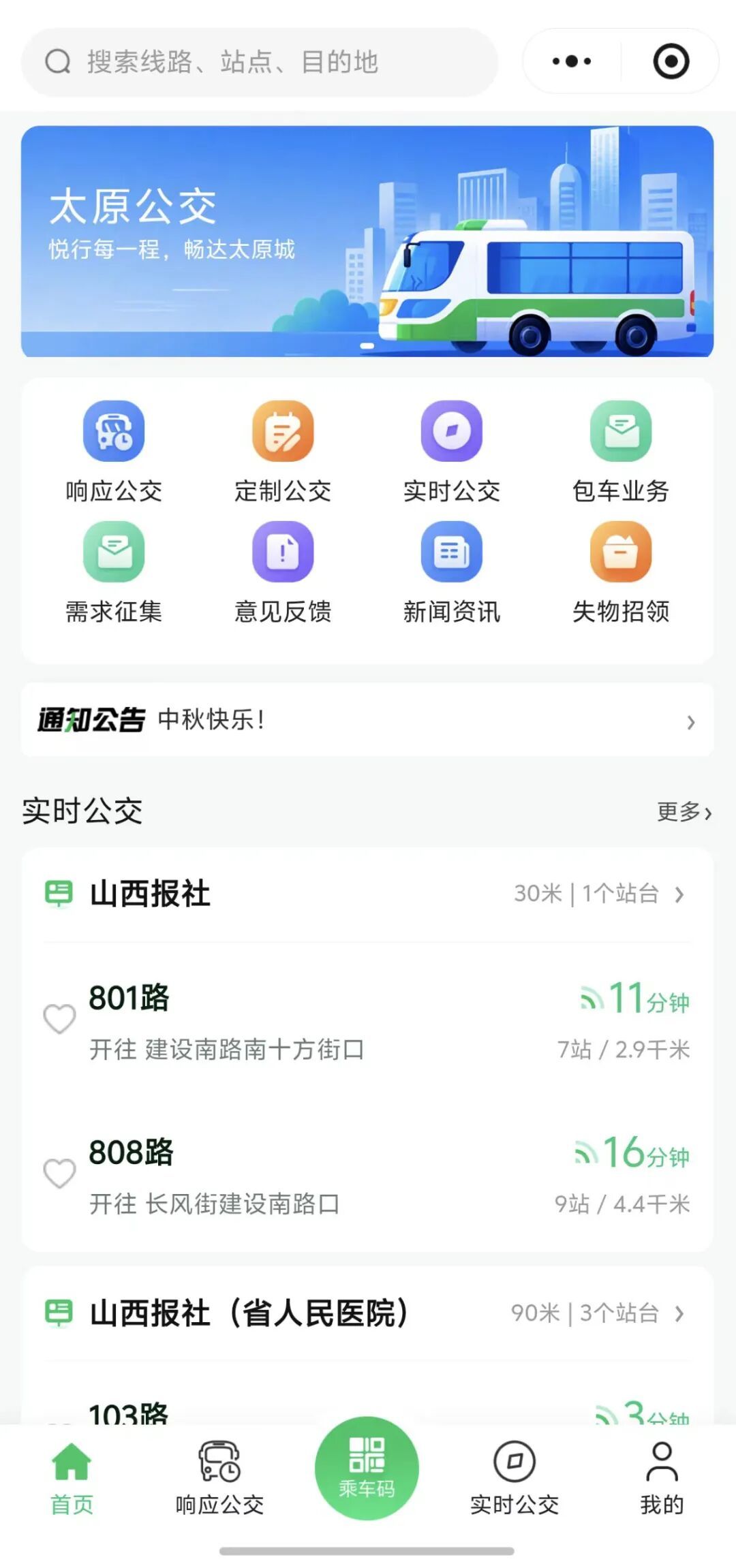Open the 乘车码 ride code button
Image resolution: width=736 pixels, height=1568 pixels.
pos(367,1468)
